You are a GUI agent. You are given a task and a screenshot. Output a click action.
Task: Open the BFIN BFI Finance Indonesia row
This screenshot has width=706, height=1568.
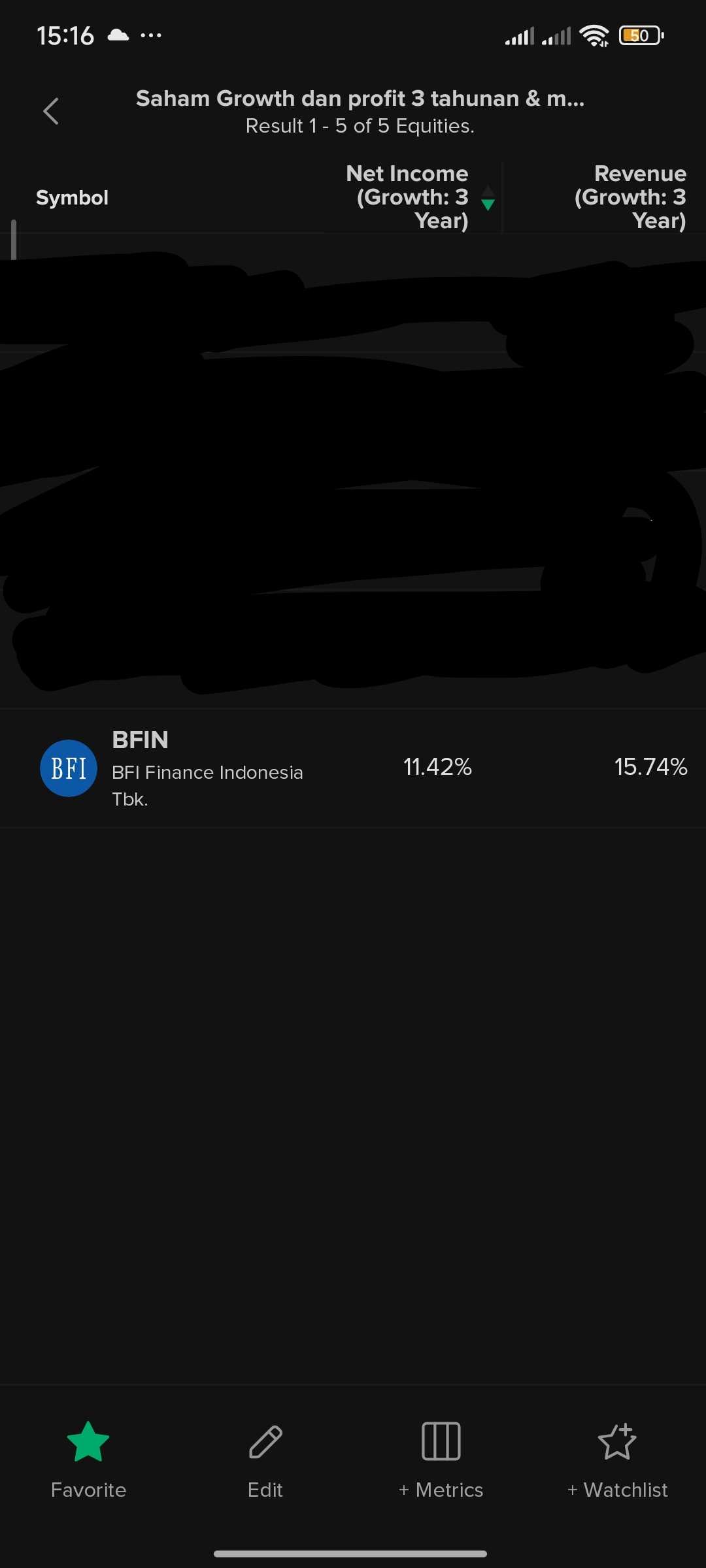coord(353,768)
